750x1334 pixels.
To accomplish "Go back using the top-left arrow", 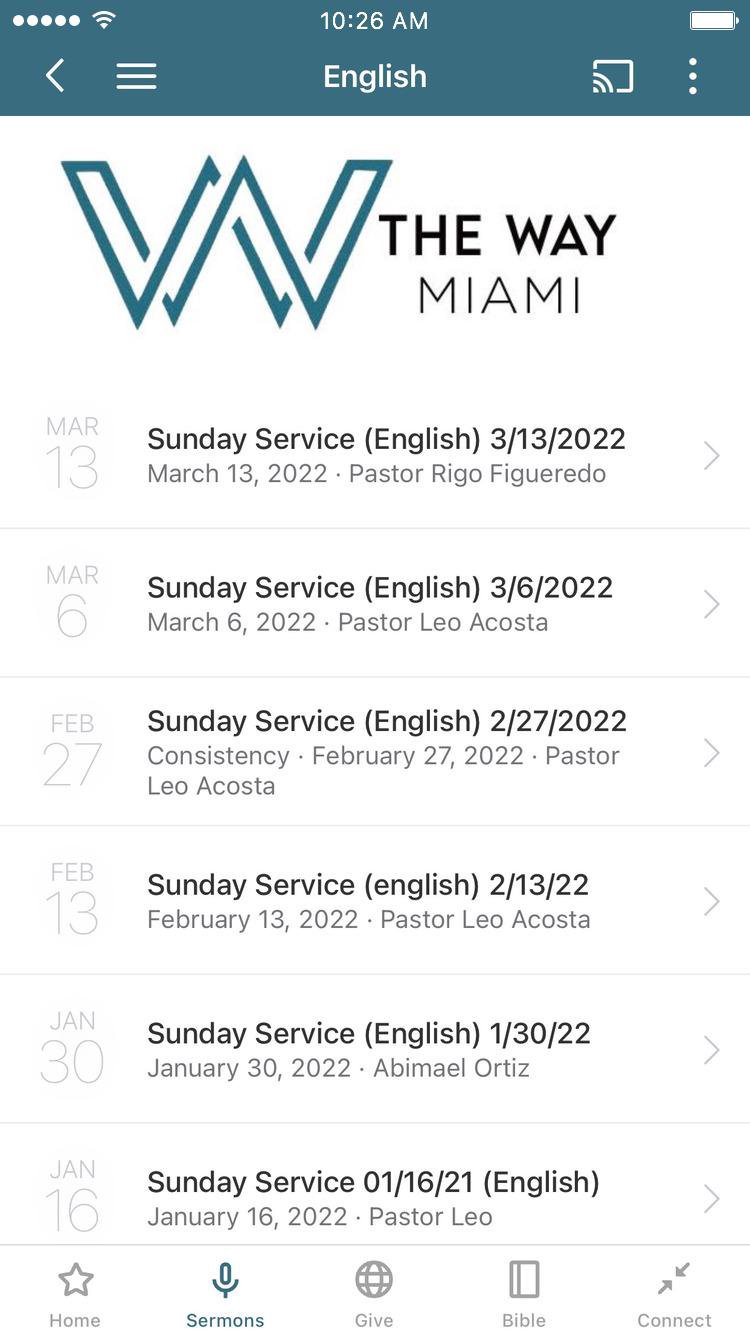I will click(56, 76).
